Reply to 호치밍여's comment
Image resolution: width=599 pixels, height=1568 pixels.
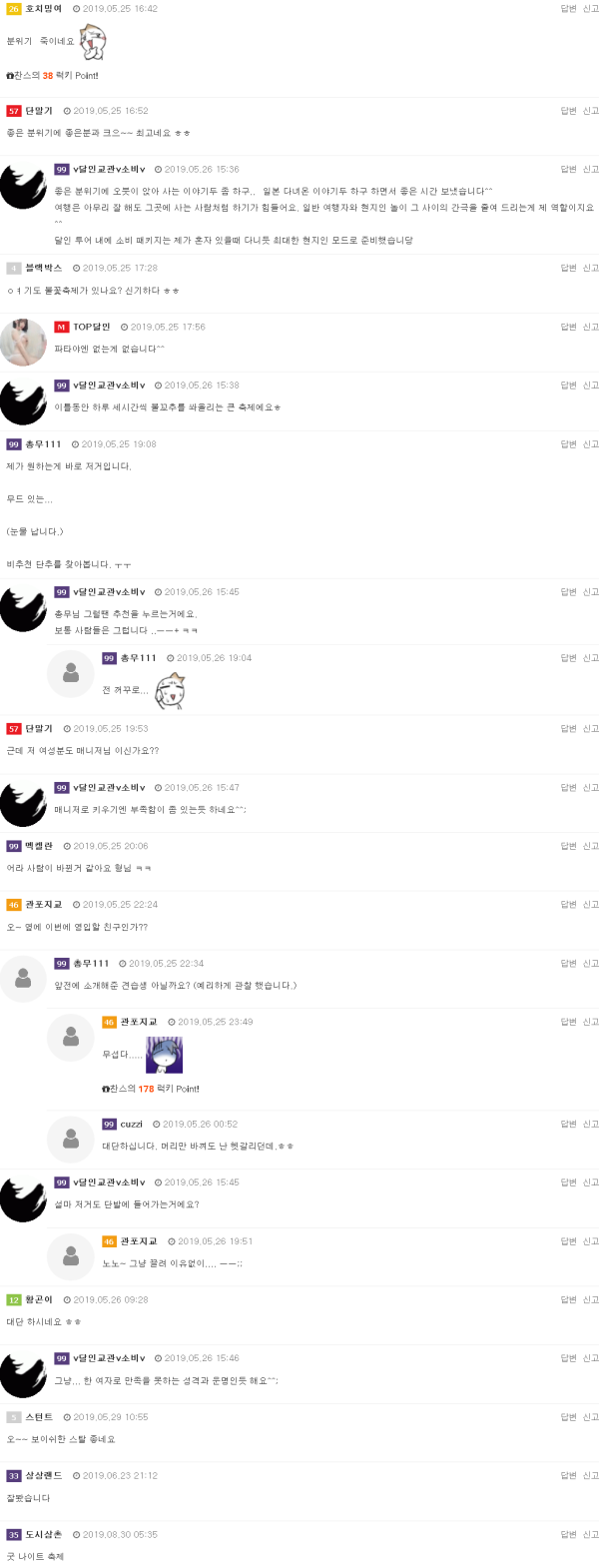pyautogui.click(x=568, y=9)
